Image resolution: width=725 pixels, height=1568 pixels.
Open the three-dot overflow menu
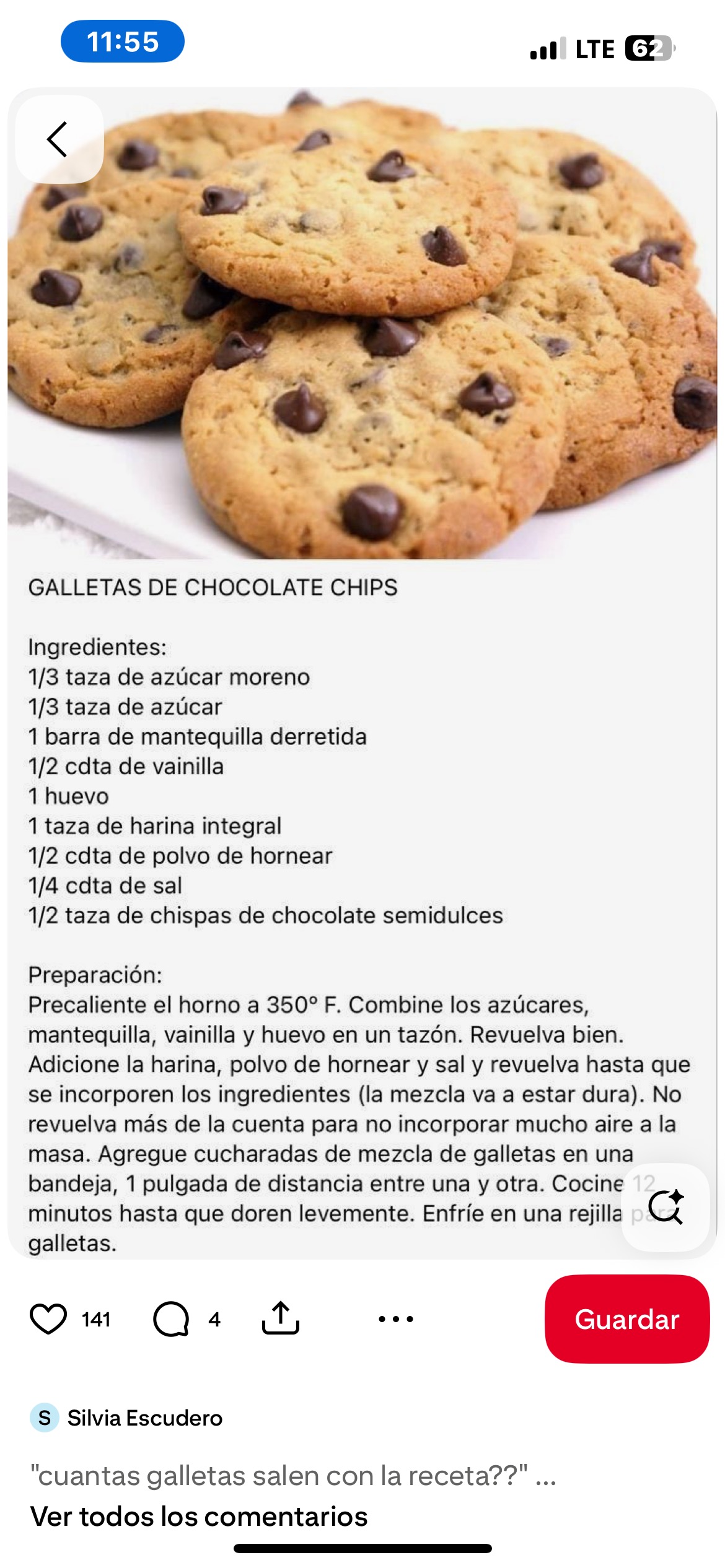click(396, 1319)
